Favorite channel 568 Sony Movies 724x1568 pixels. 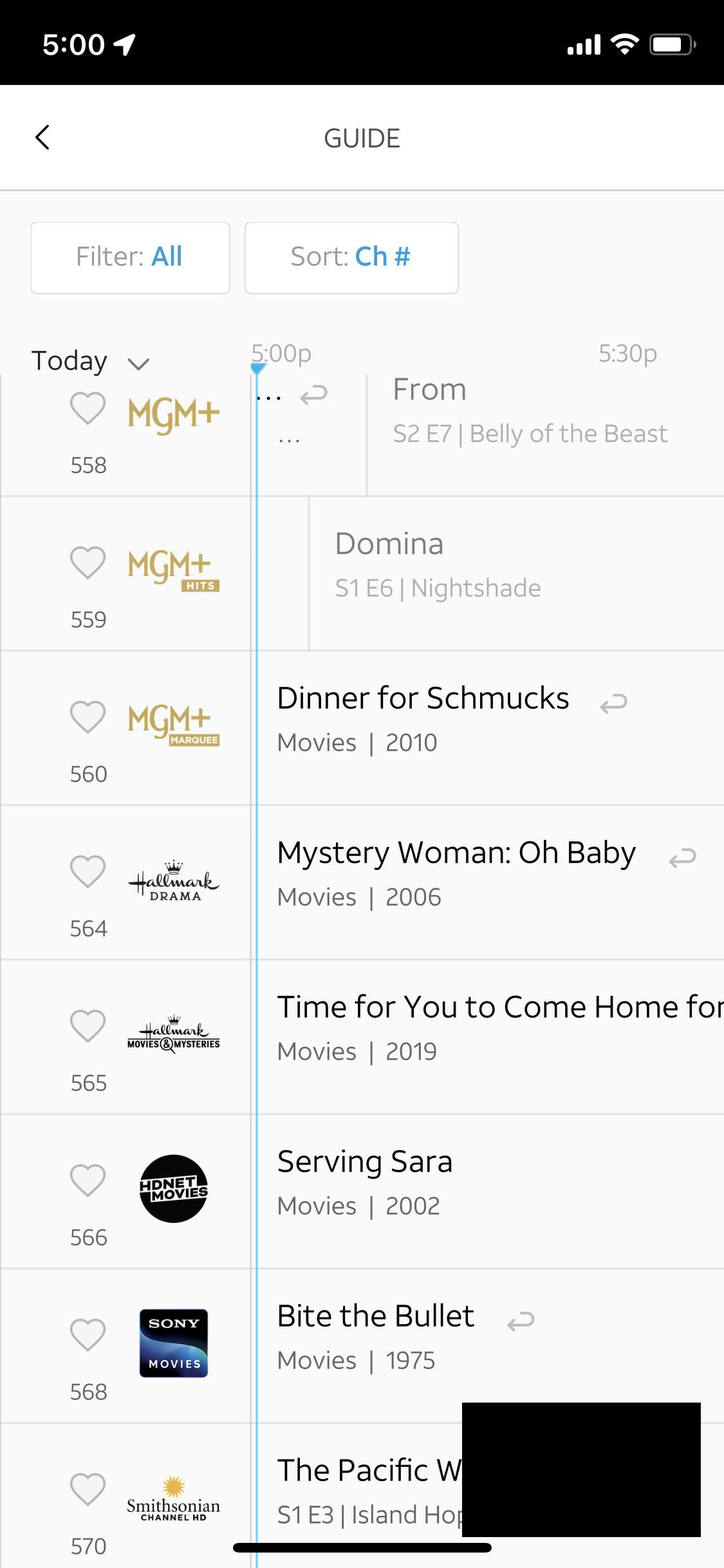pos(88,1332)
